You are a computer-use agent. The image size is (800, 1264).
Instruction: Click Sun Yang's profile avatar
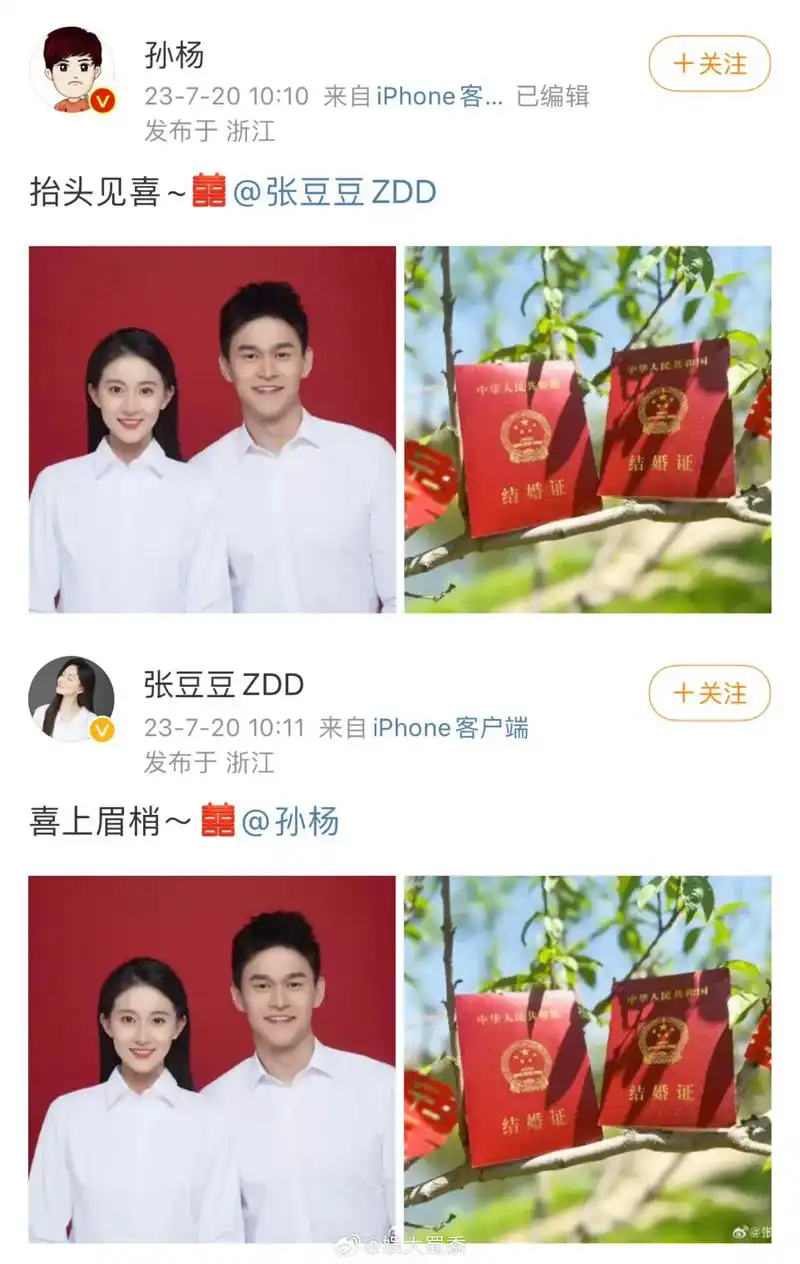(x=72, y=65)
